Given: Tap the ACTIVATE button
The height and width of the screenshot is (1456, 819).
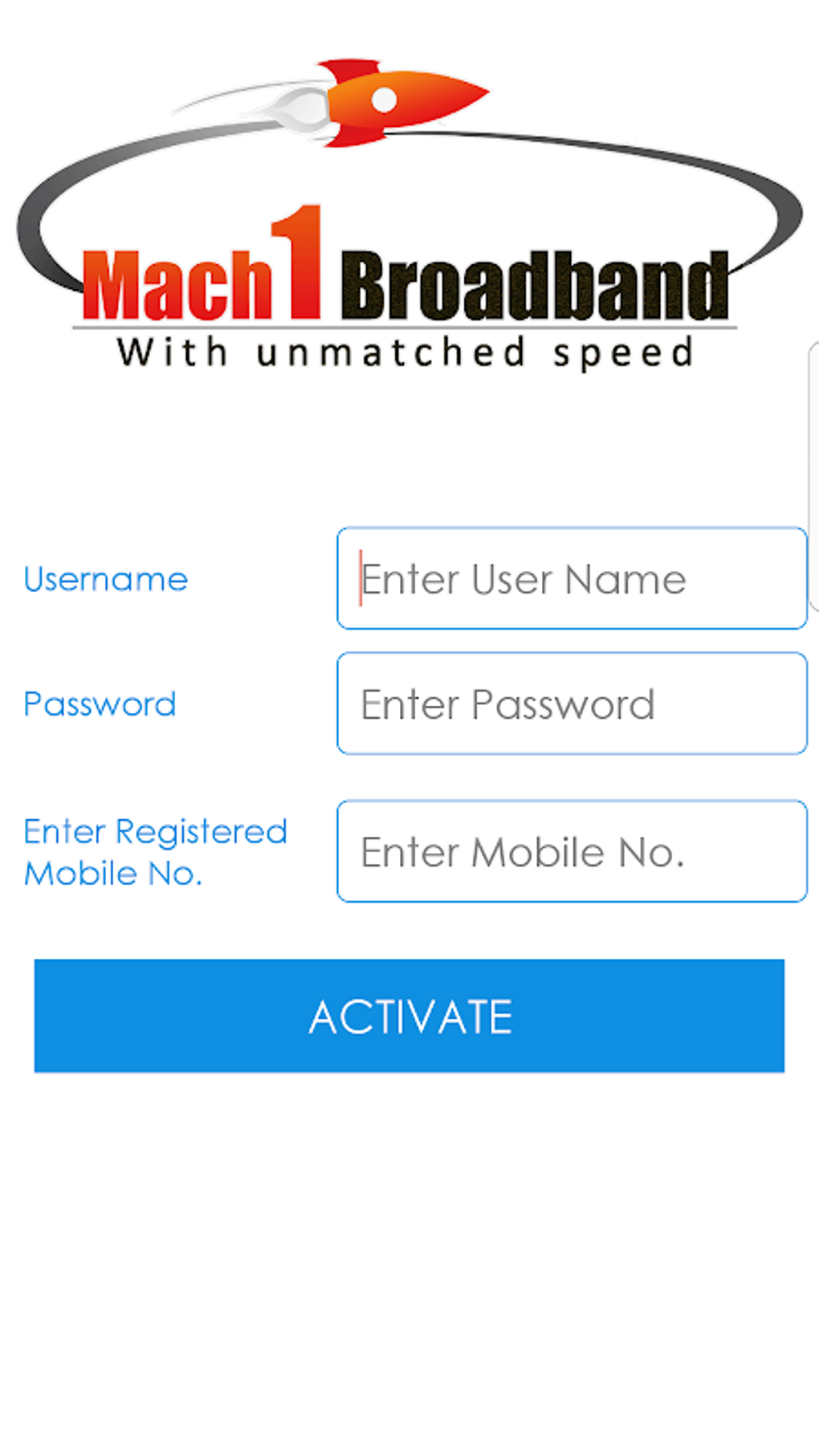Looking at the screenshot, I should 409,1016.
